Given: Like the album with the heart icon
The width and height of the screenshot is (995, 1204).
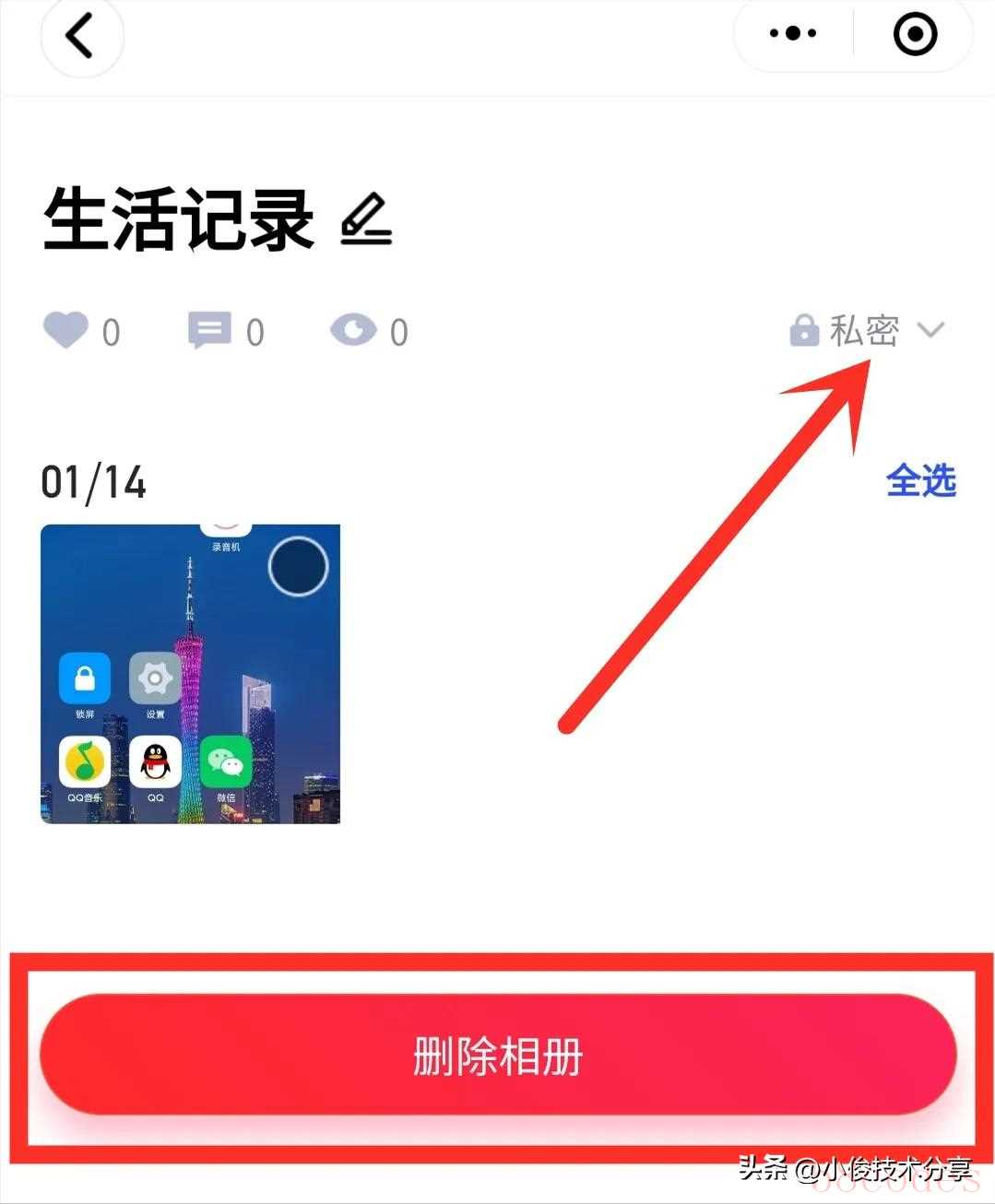Looking at the screenshot, I should click(x=66, y=330).
